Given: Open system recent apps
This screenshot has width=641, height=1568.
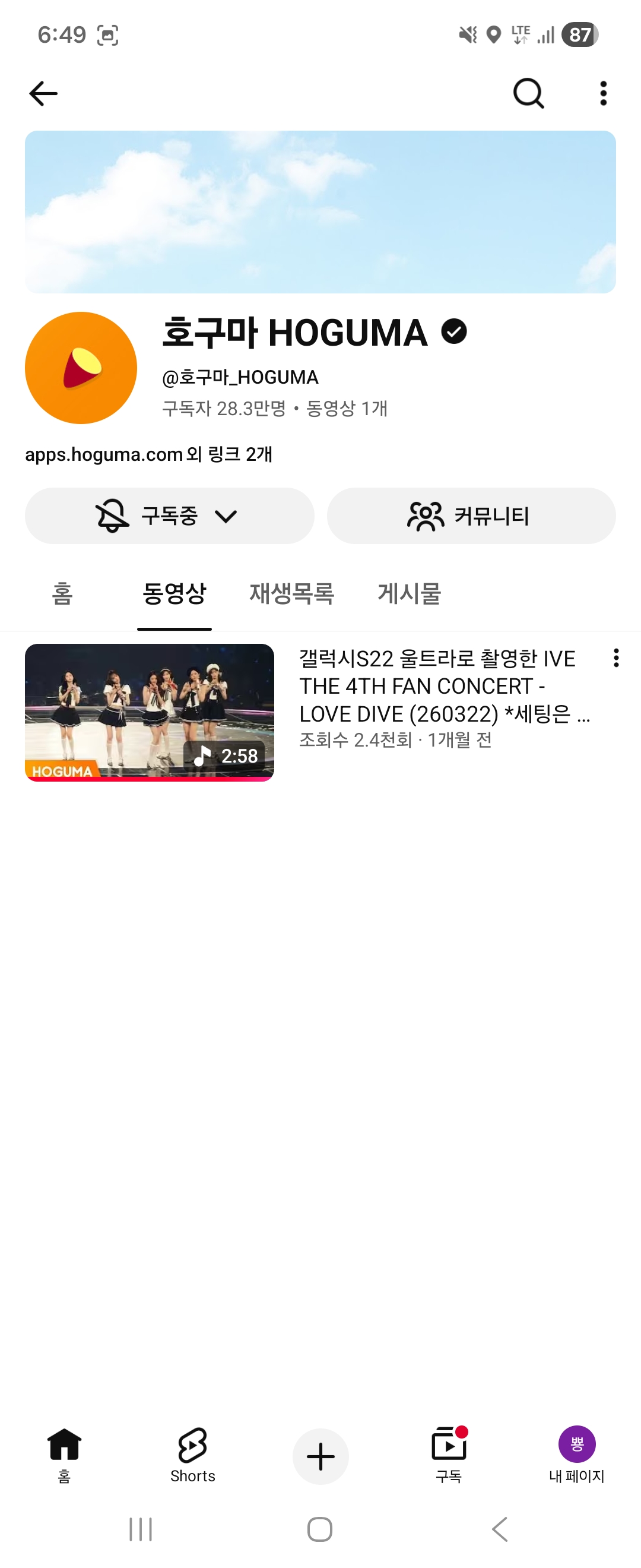Looking at the screenshot, I should [x=141, y=1529].
